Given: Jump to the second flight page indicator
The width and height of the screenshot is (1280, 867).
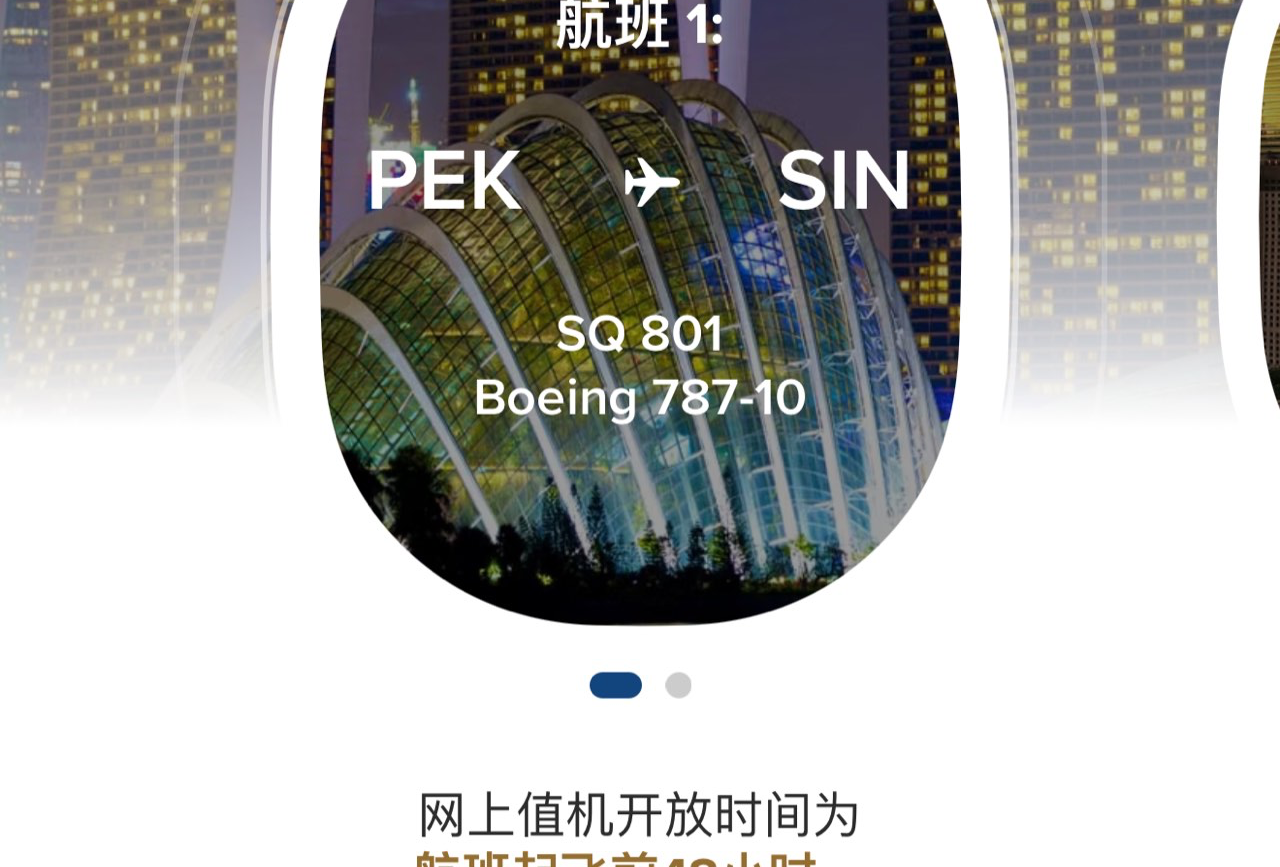Looking at the screenshot, I should (678, 685).
